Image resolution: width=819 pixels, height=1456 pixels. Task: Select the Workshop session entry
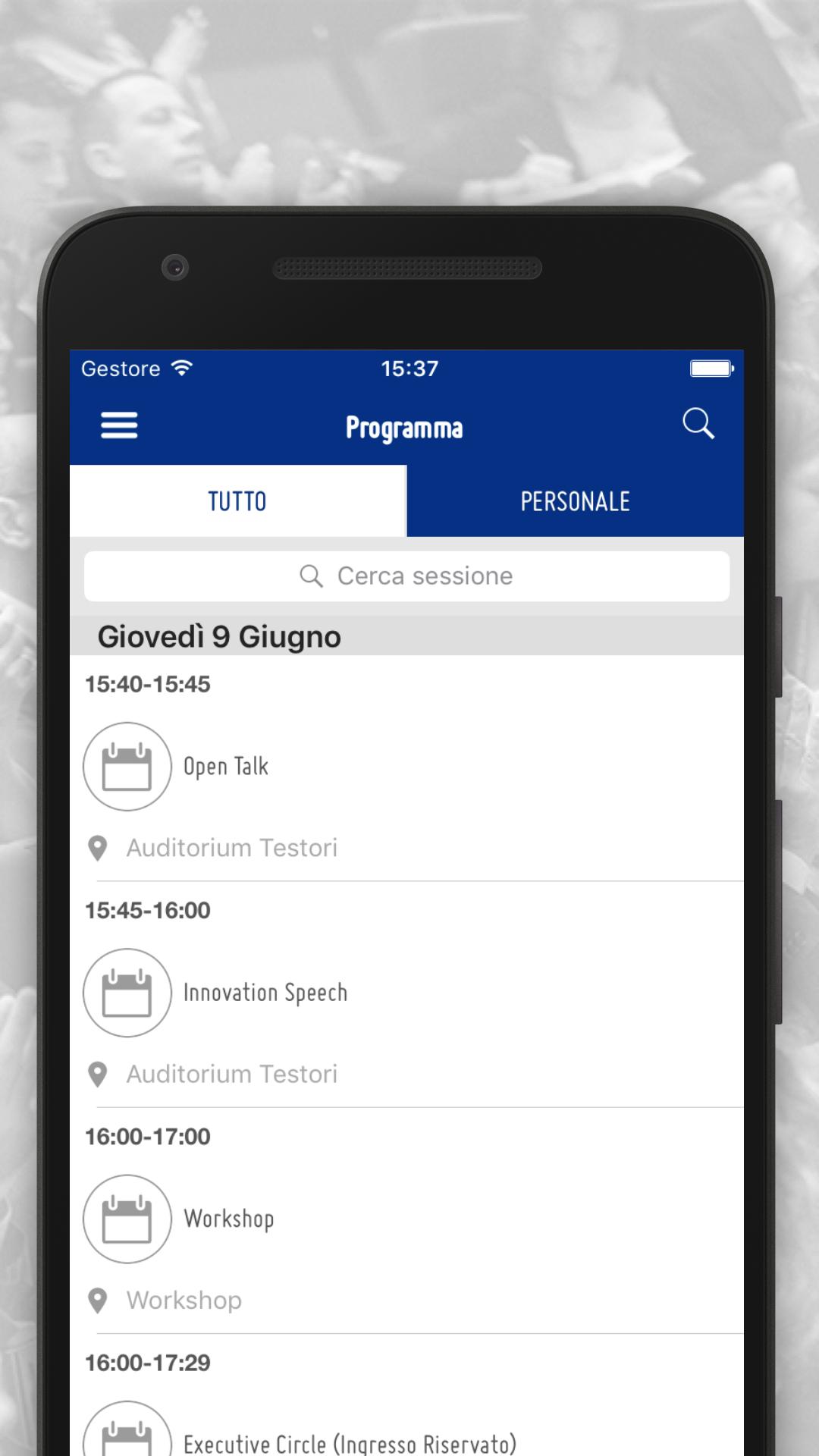[x=229, y=1218]
